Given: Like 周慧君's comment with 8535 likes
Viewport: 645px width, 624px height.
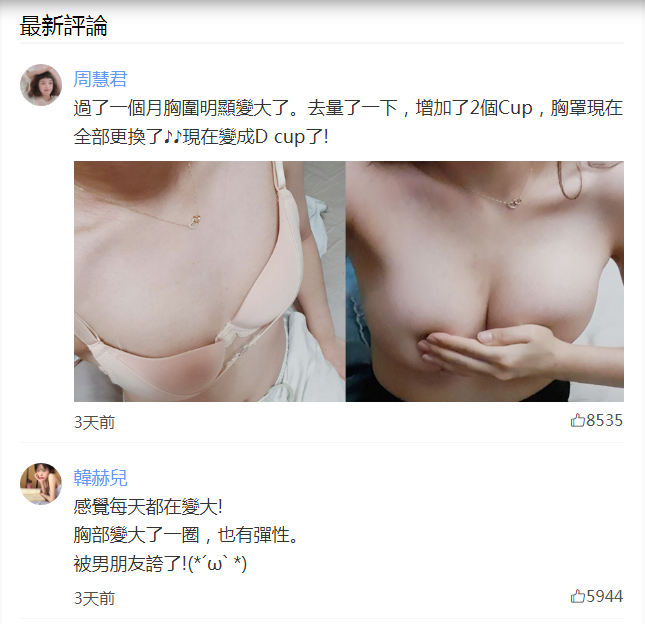Looking at the screenshot, I should tap(578, 421).
